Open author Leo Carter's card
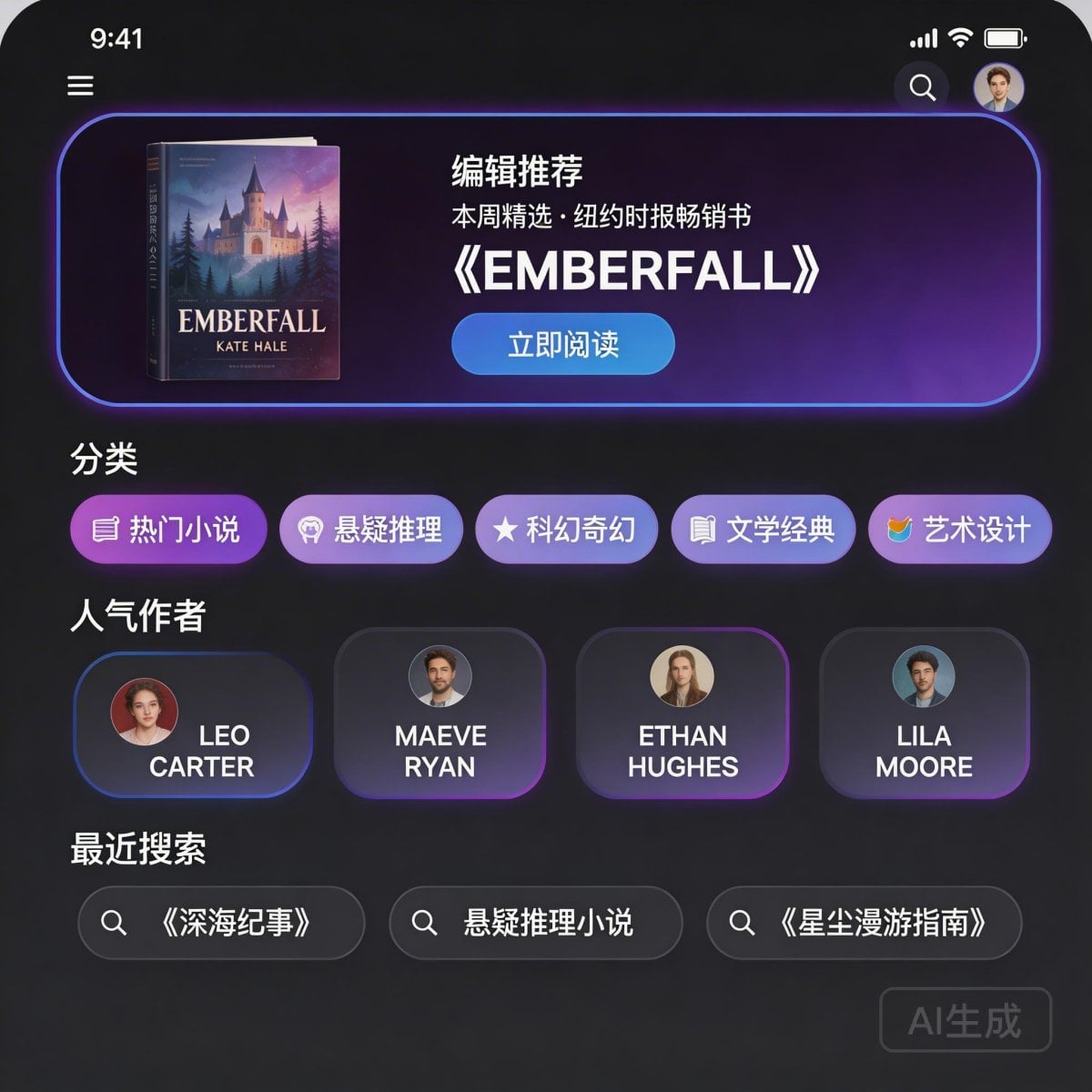This screenshot has height=1092, width=1092. point(193,724)
